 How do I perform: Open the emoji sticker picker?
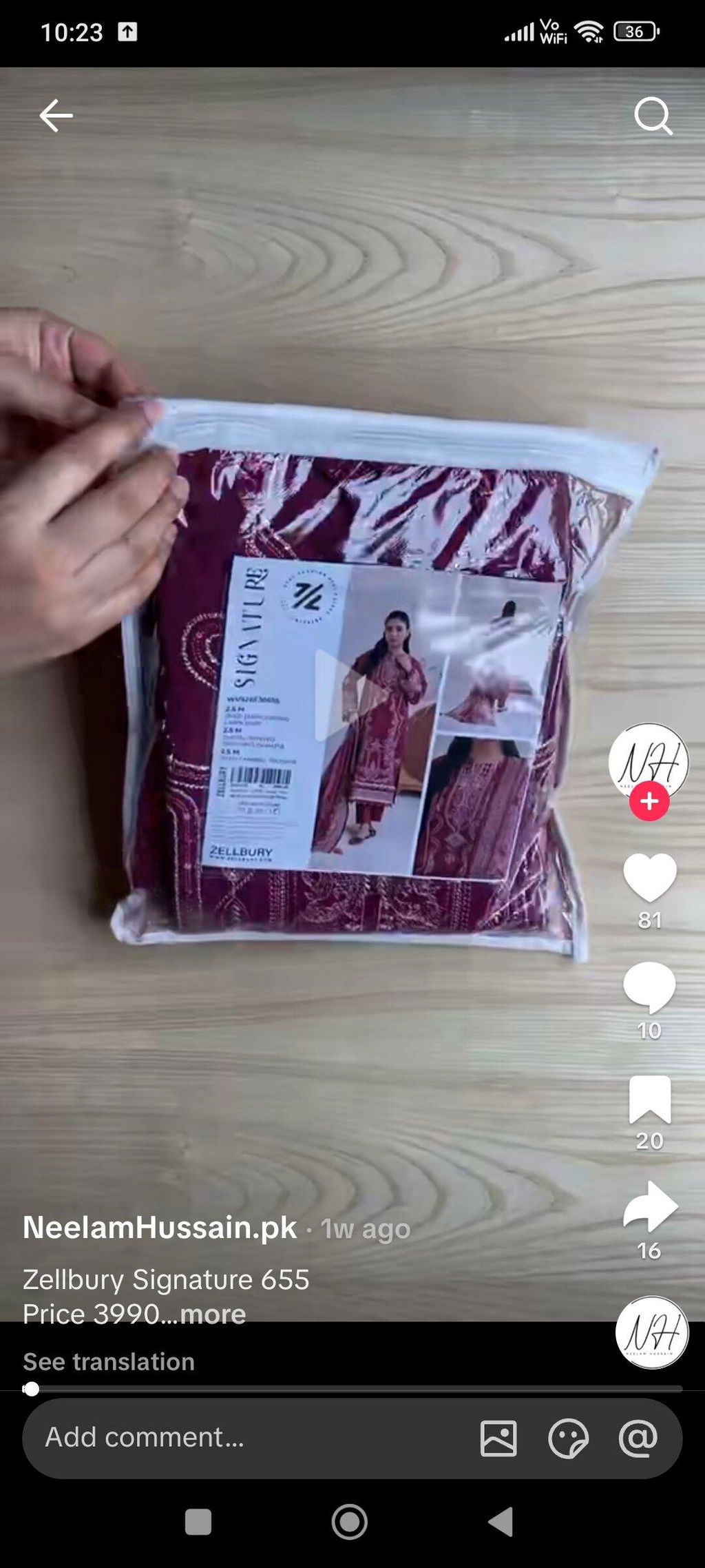point(568,1438)
